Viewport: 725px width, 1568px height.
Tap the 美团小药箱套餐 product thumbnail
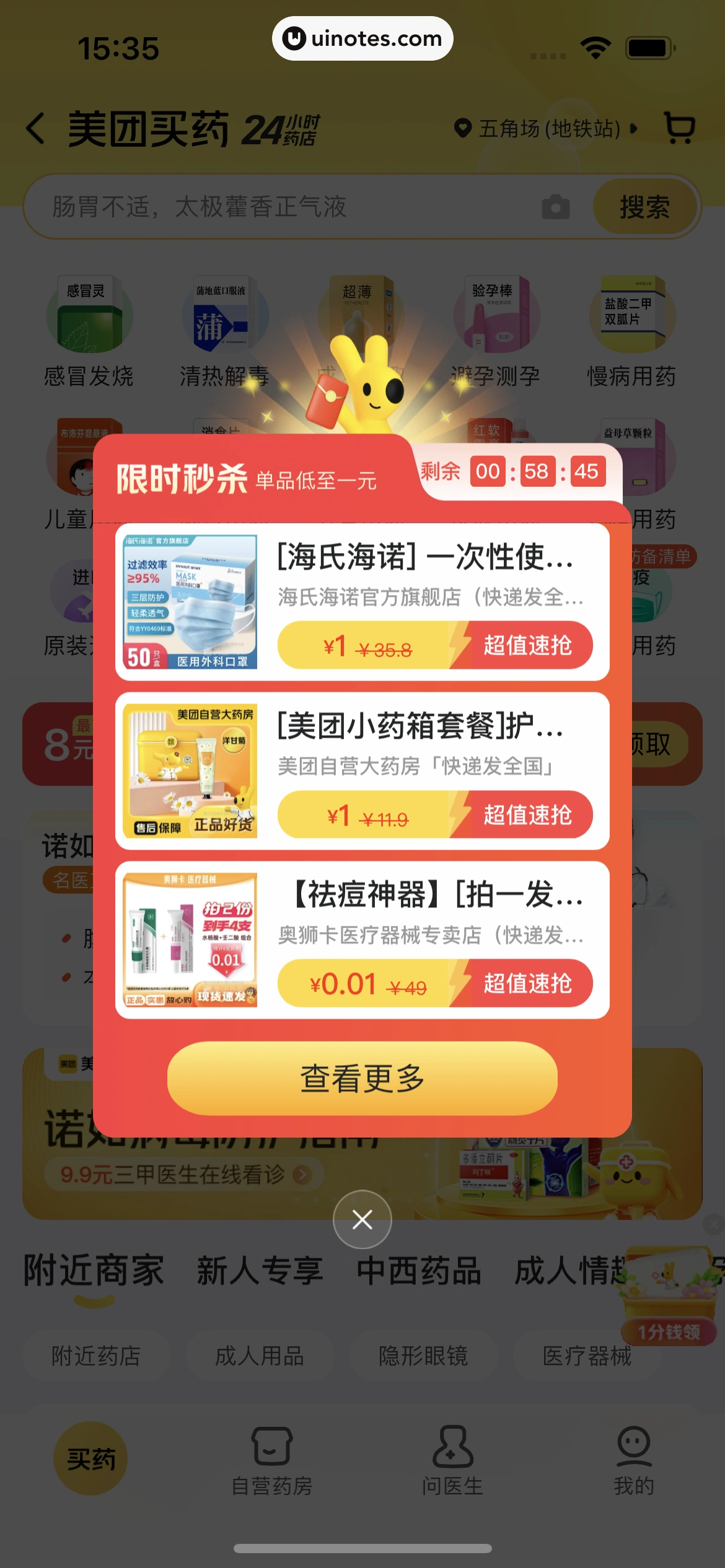192,771
